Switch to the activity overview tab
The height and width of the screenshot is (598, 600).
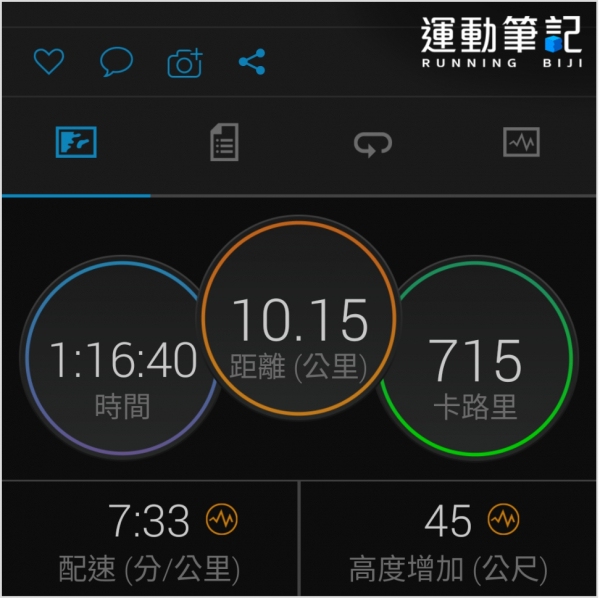[76, 143]
